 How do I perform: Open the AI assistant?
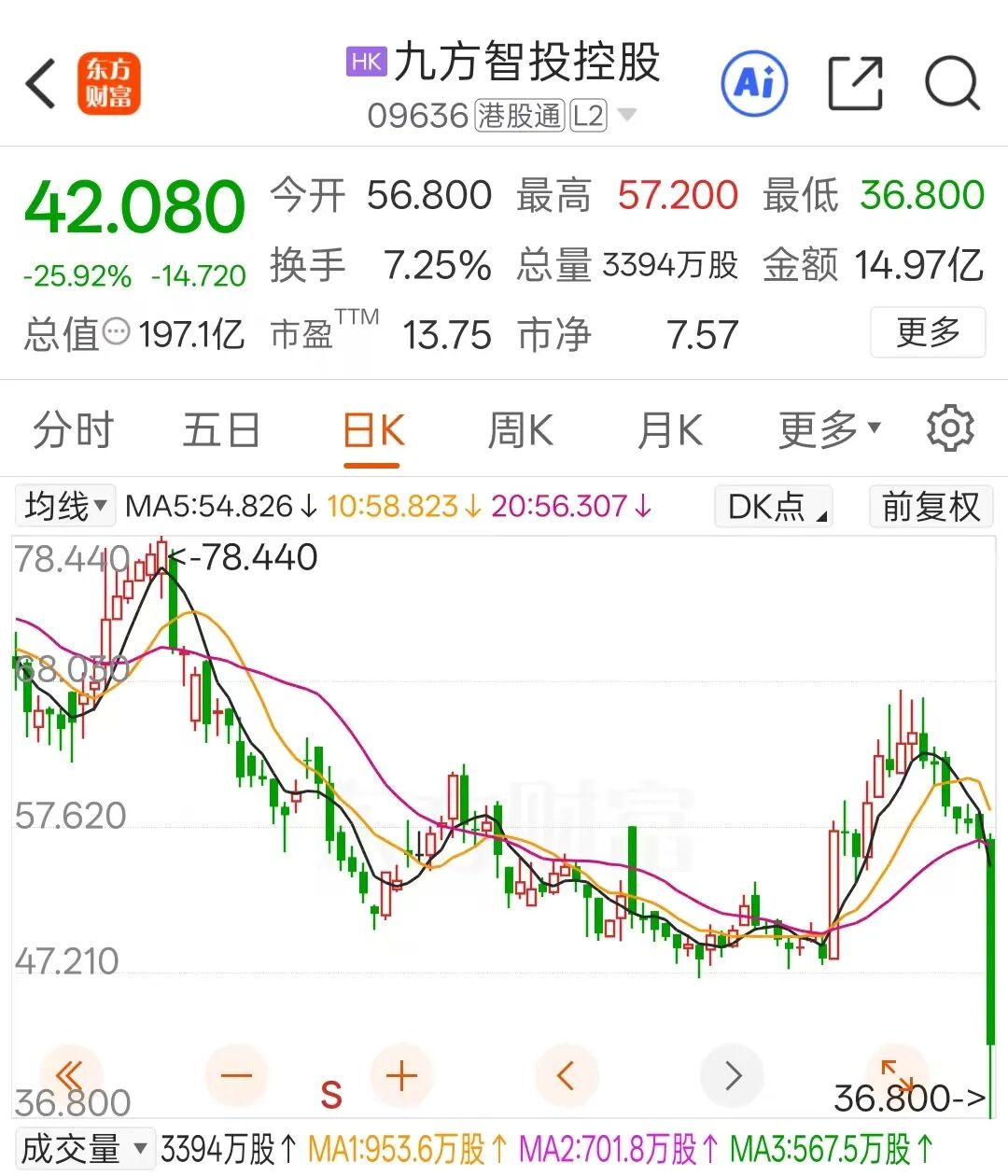pos(754,82)
